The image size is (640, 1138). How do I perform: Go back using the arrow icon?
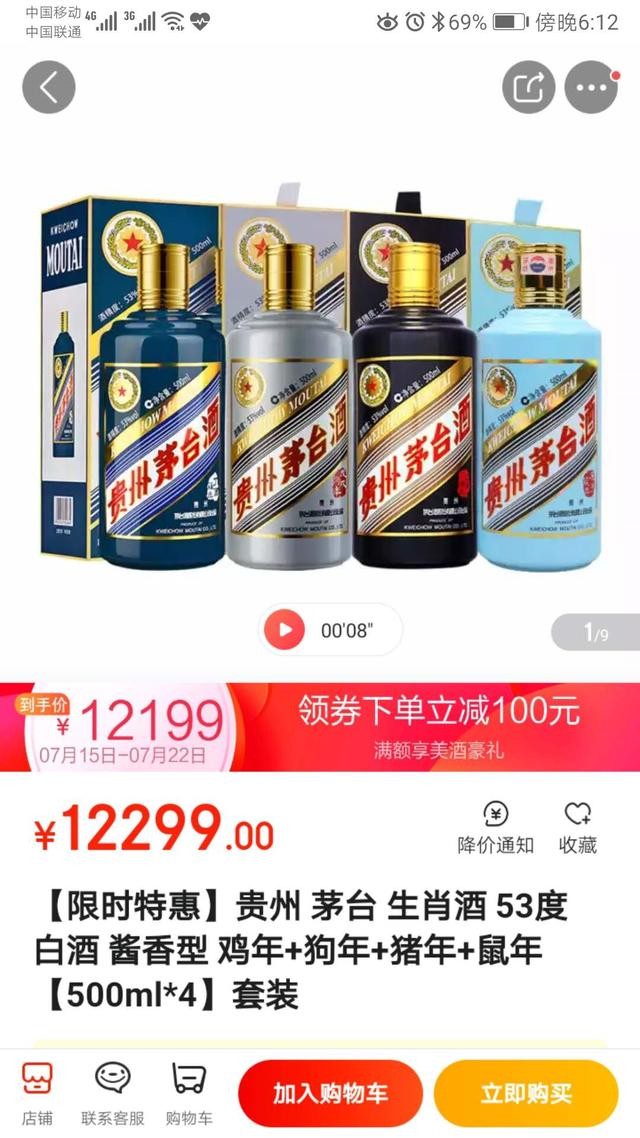point(49,87)
